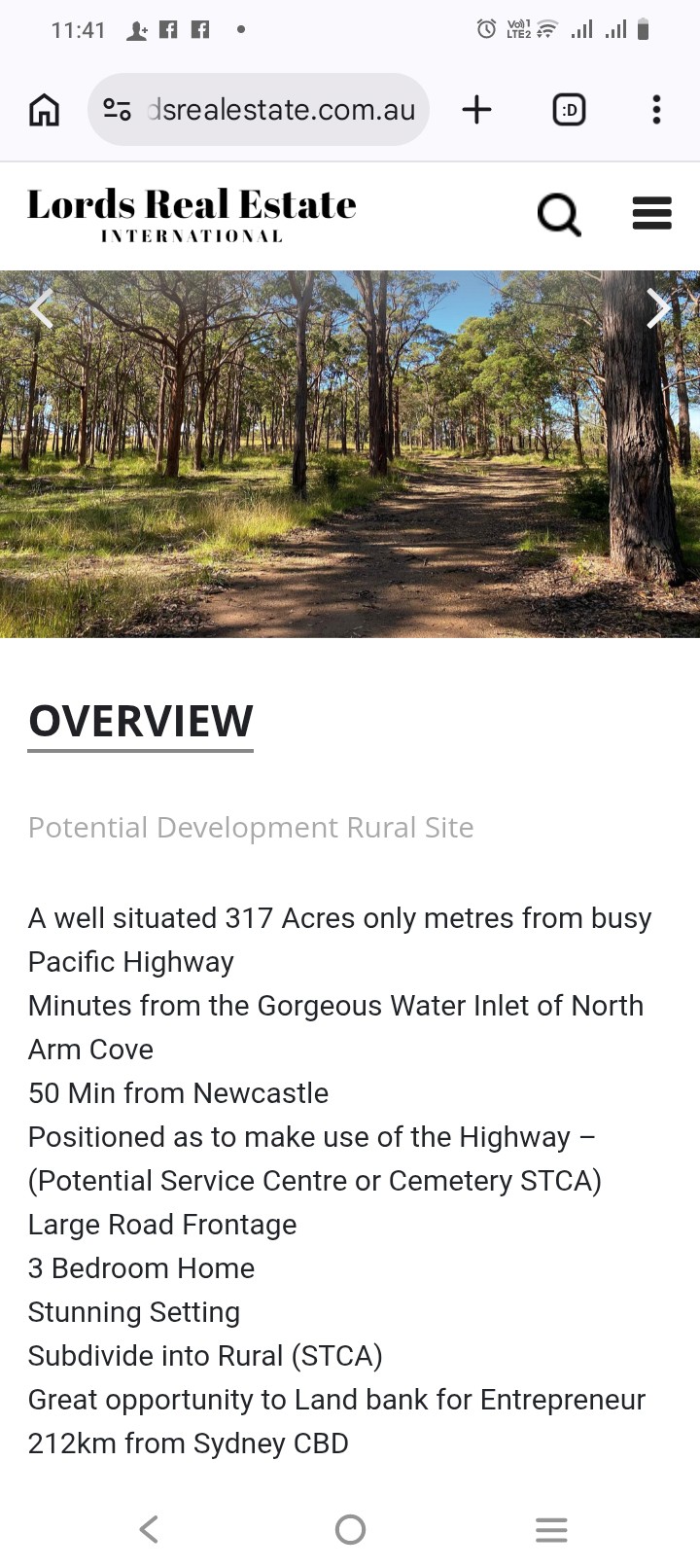
Task: Tap the Lords Real Estate logo
Action: click(192, 214)
